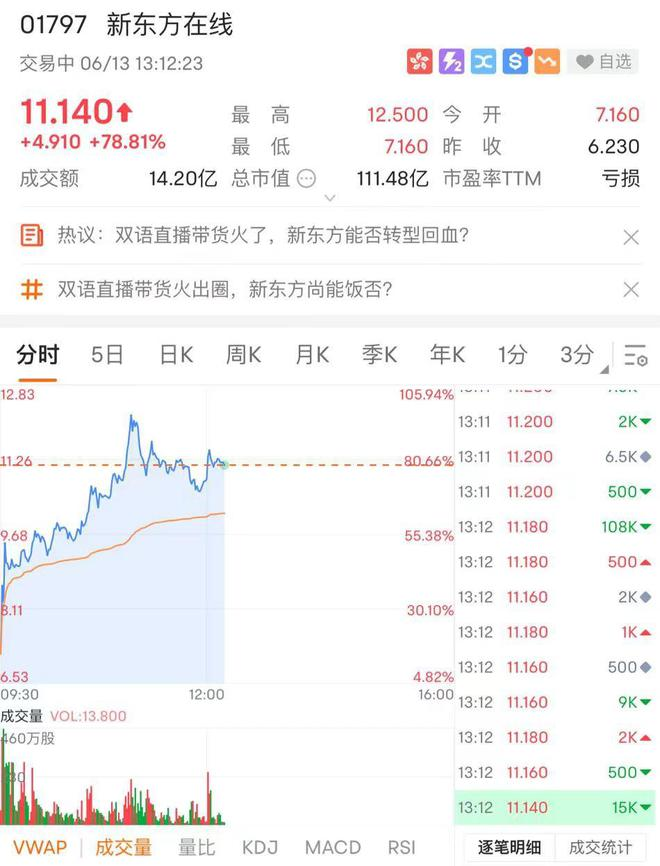The width and height of the screenshot is (660, 866).
Task: Switch to the 1分 chart
Action: (512, 354)
